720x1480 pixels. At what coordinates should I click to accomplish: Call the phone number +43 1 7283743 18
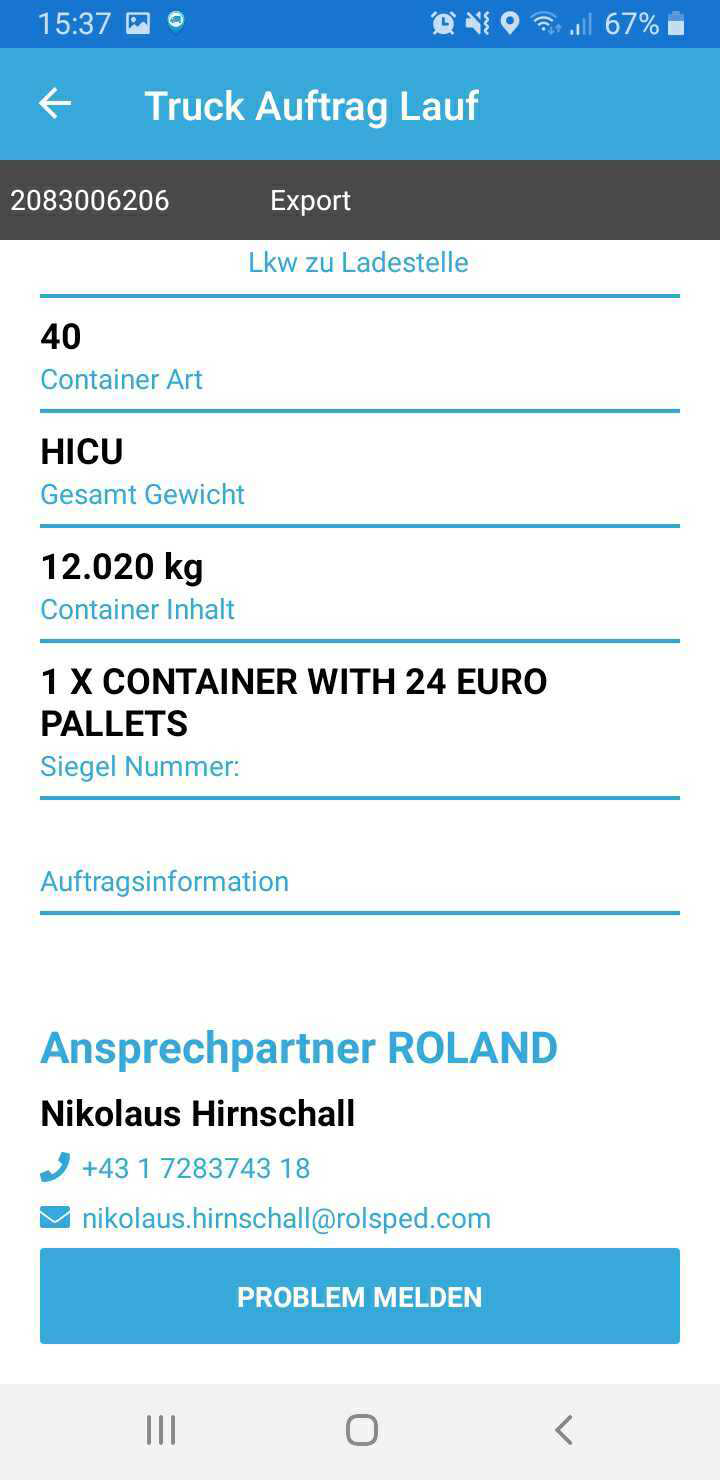coord(195,1168)
